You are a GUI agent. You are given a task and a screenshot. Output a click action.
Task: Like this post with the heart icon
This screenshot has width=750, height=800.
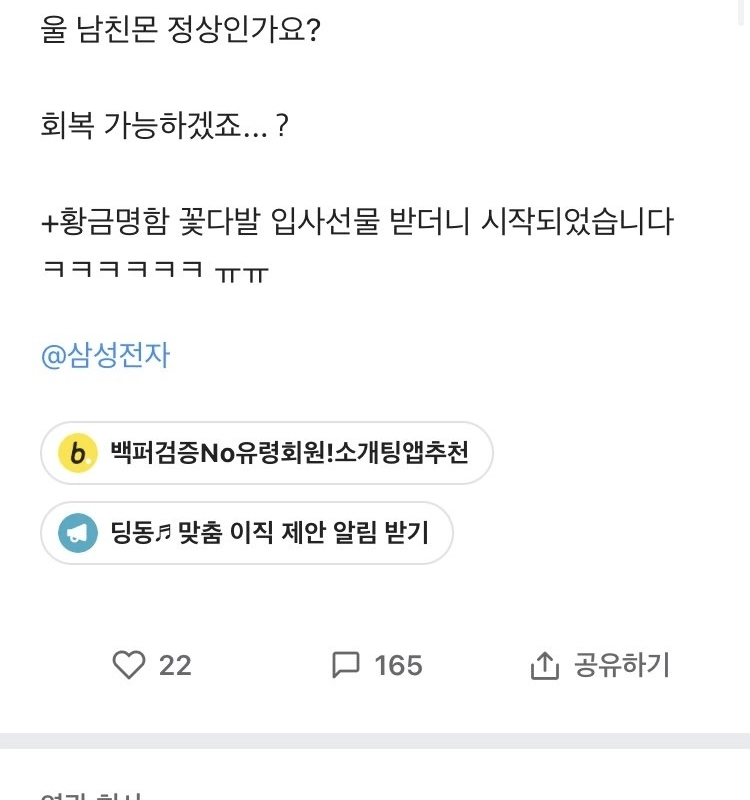tap(129, 665)
